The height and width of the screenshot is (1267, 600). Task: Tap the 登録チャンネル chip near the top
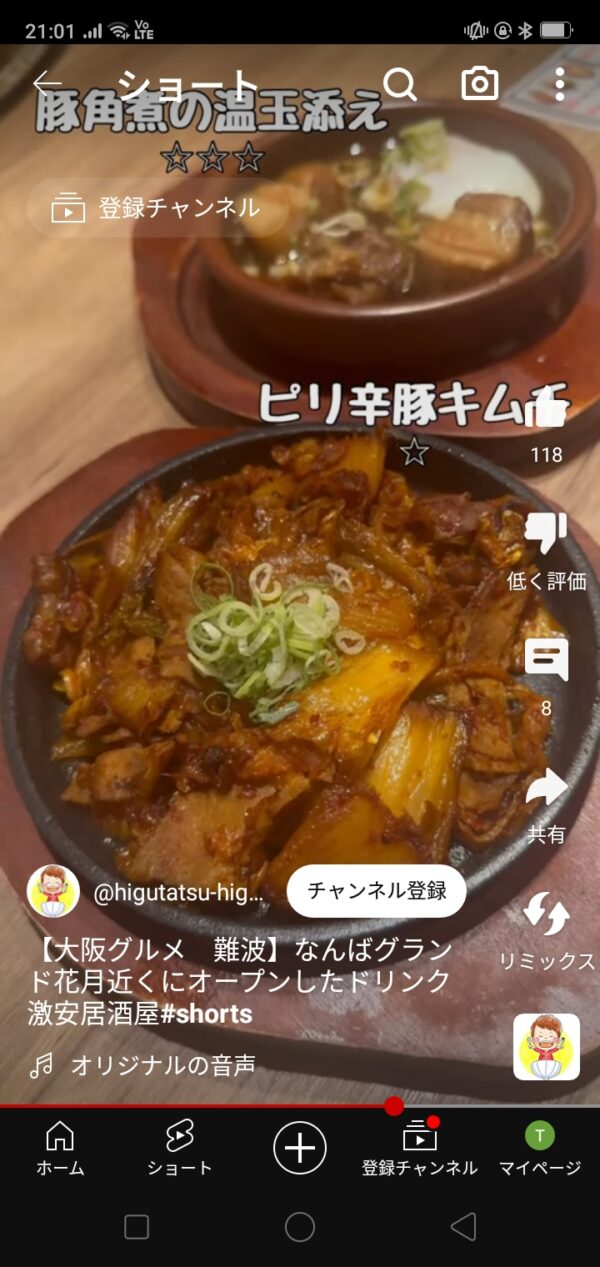[x=158, y=208]
